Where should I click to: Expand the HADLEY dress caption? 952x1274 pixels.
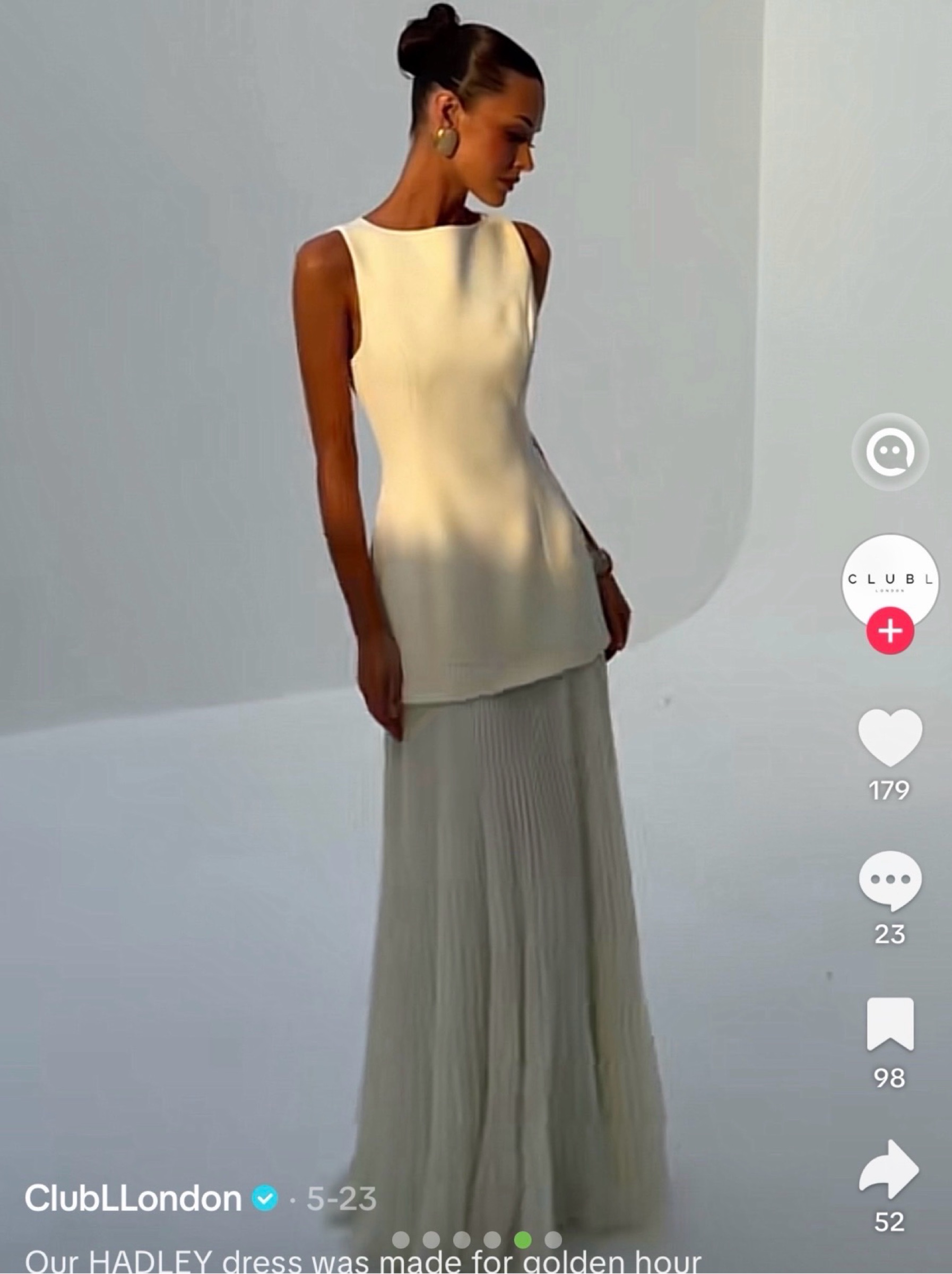point(363,1261)
